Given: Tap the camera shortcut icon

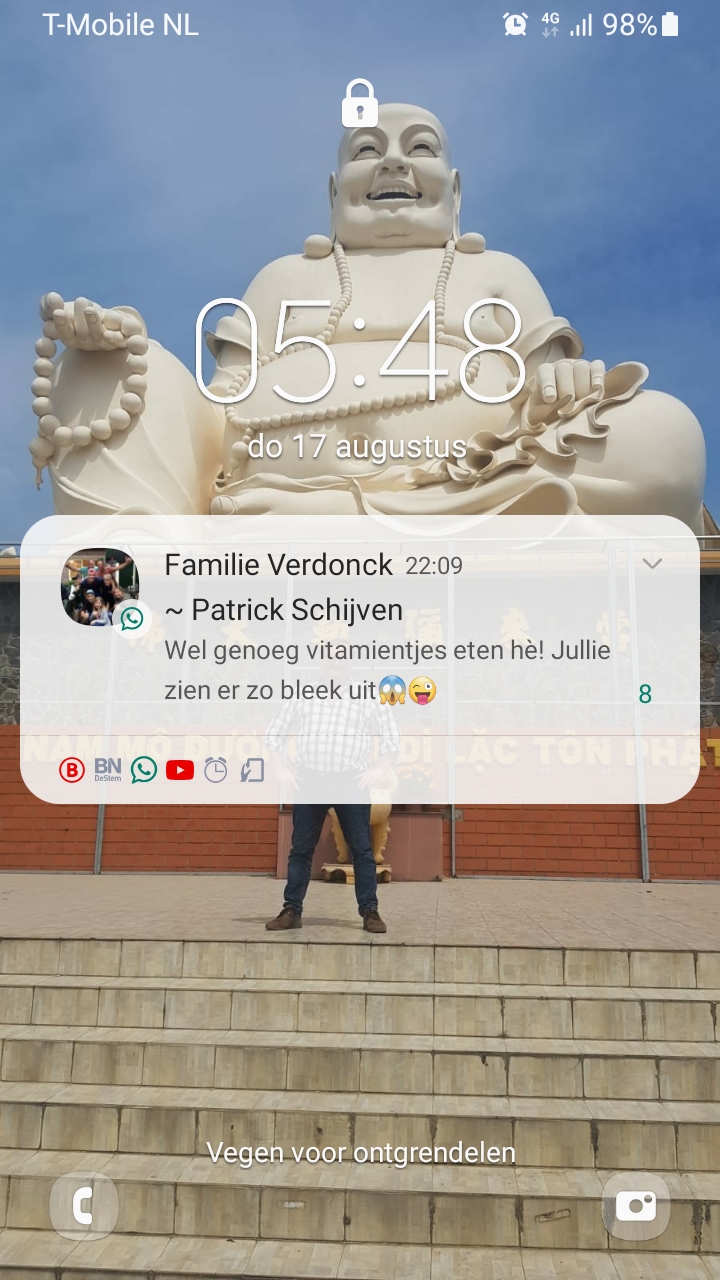Looking at the screenshot, I should coord(635,1206).
